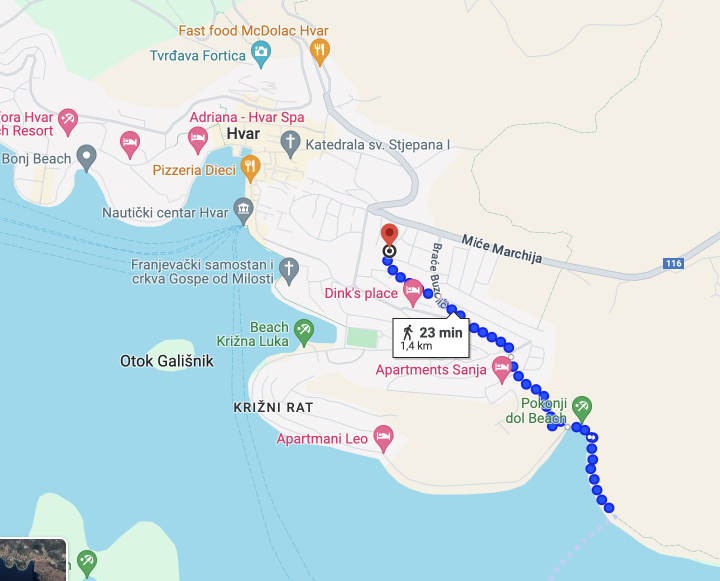Open the Apartments Sanja pin
The width and height of the screenshot is (720, 581).
pyautogui.click(x=502, y=368)
